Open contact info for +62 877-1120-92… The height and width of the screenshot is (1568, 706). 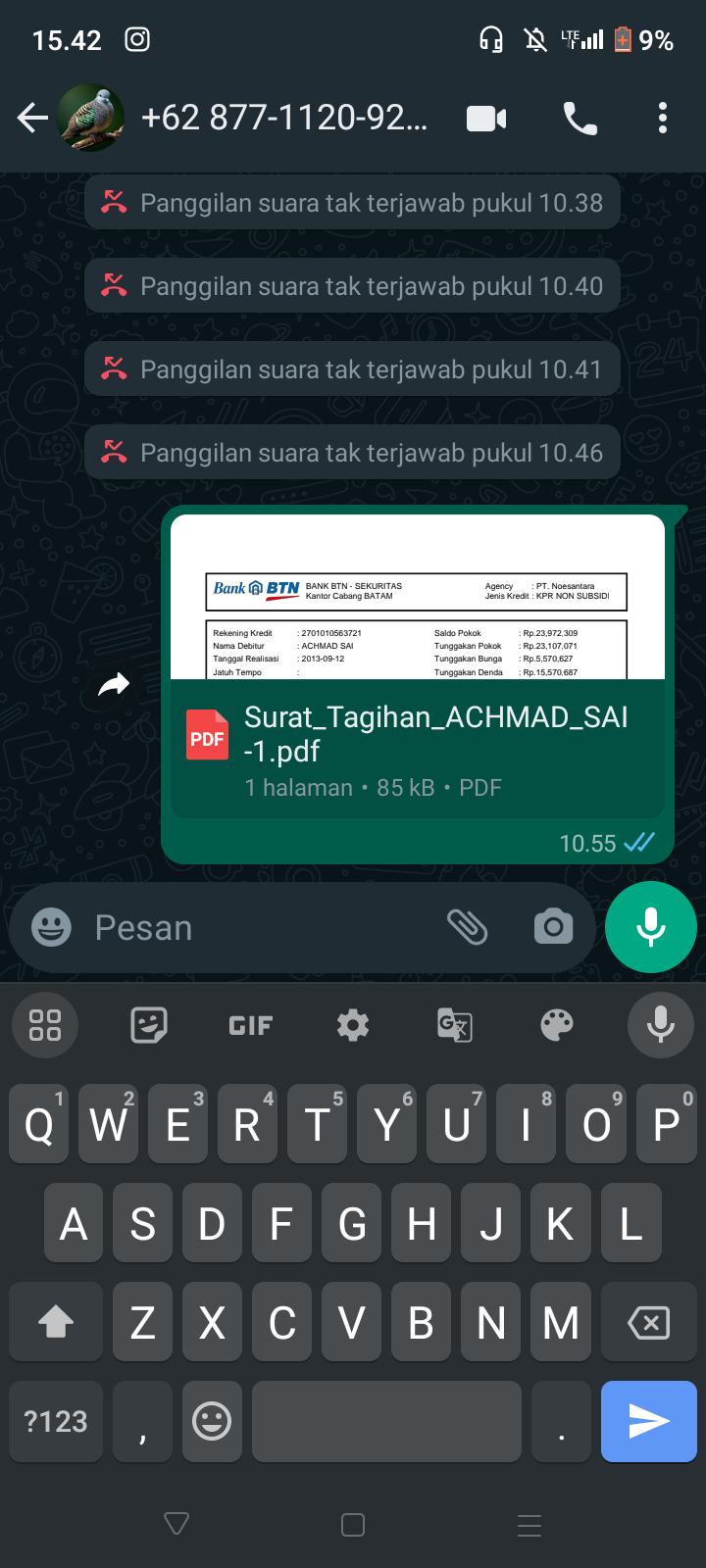pos(284,119)
